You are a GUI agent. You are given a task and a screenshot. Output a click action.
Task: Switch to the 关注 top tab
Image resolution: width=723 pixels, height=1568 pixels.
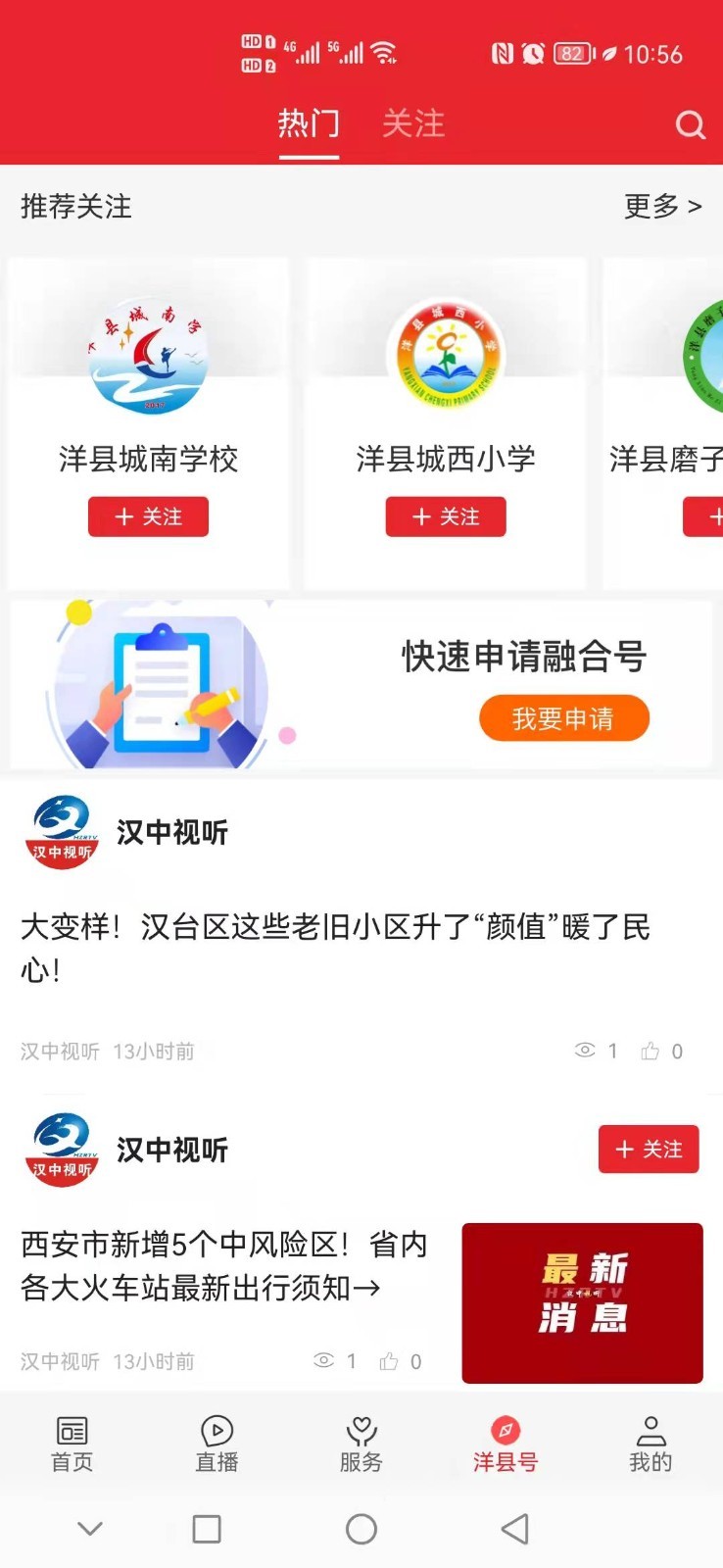412,123
